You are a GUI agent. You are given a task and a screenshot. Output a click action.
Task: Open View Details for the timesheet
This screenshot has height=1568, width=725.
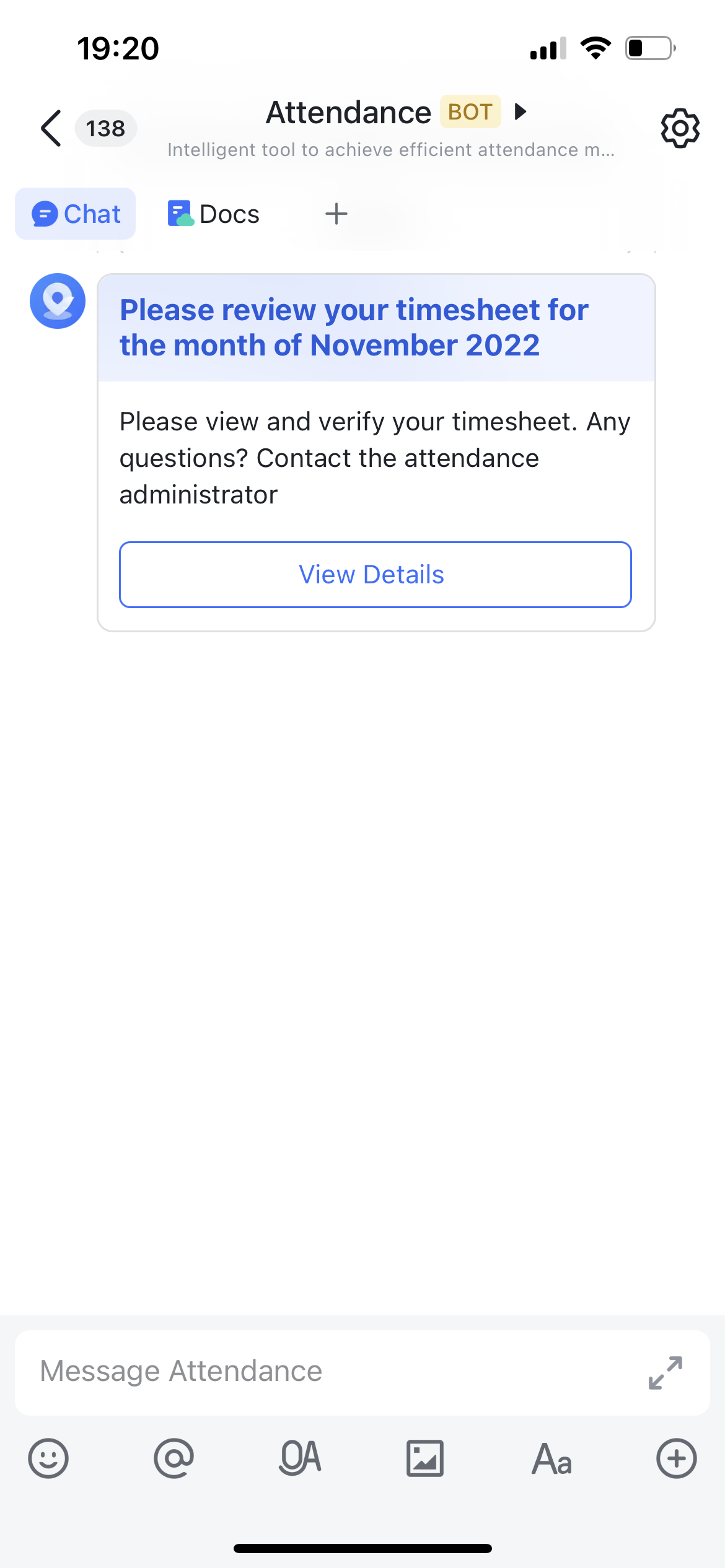coord(375,575)
